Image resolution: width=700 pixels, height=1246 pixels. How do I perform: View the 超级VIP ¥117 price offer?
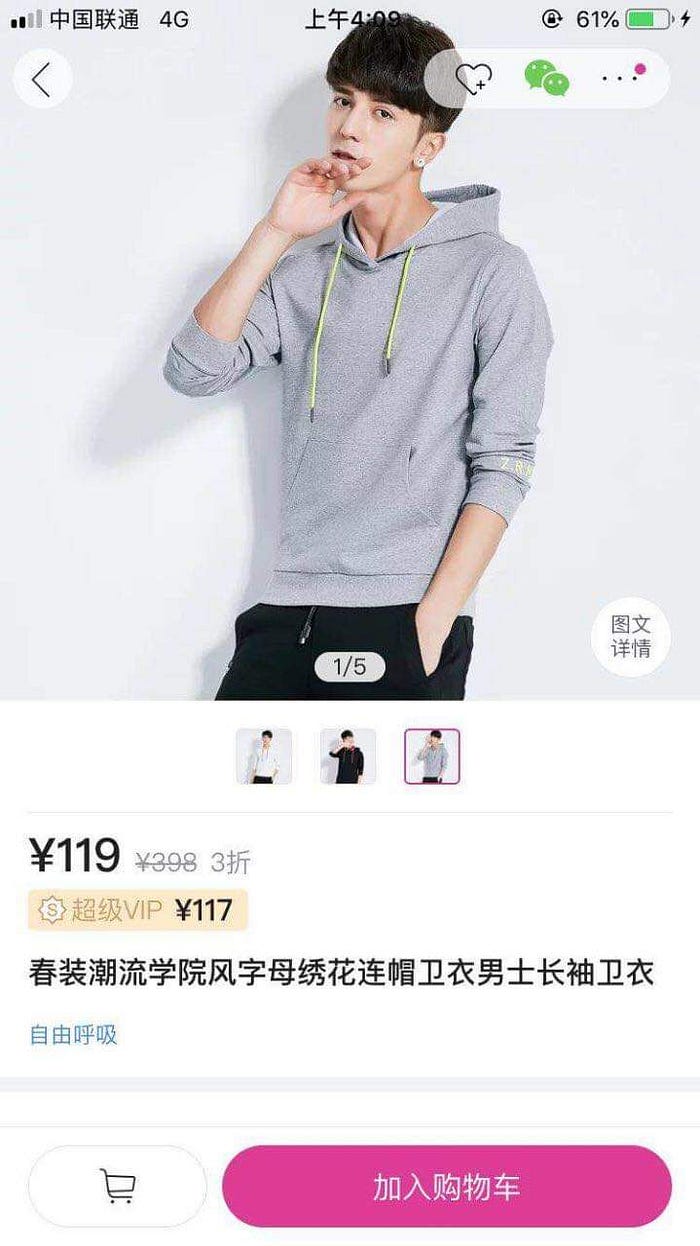click(x=137, y=910)
